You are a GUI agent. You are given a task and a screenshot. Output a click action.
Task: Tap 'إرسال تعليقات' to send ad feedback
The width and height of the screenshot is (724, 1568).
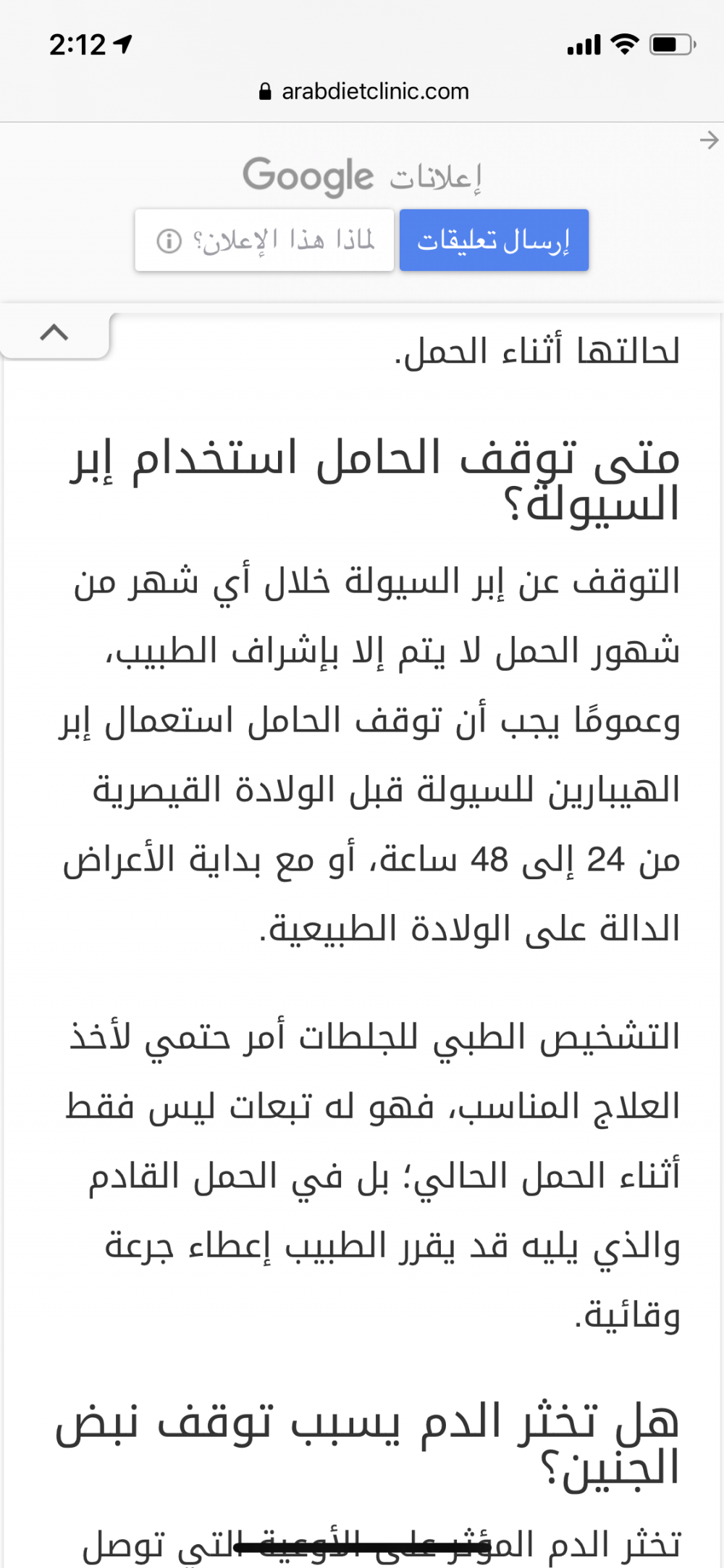click(494, 240)
